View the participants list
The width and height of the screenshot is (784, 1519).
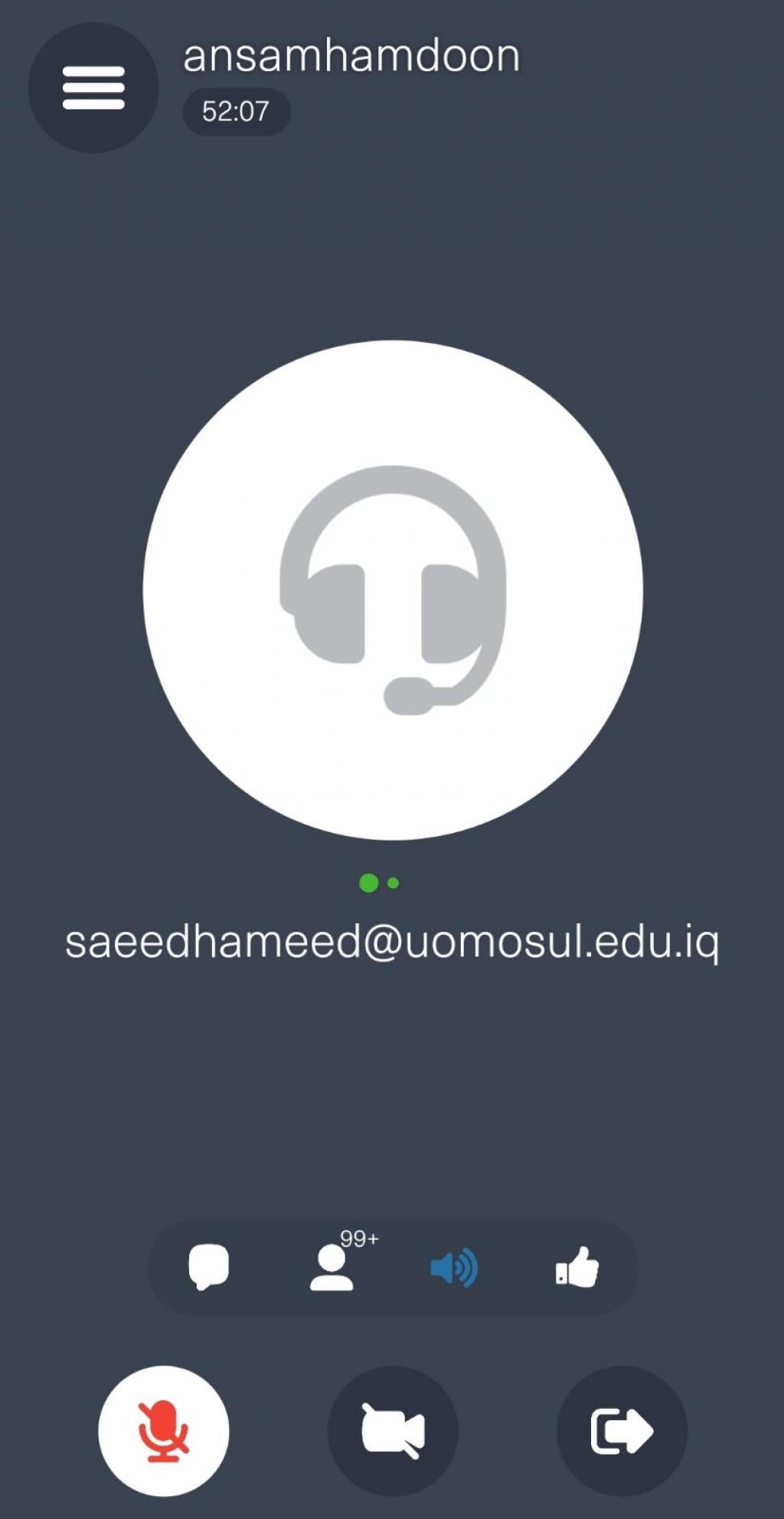332,1269
